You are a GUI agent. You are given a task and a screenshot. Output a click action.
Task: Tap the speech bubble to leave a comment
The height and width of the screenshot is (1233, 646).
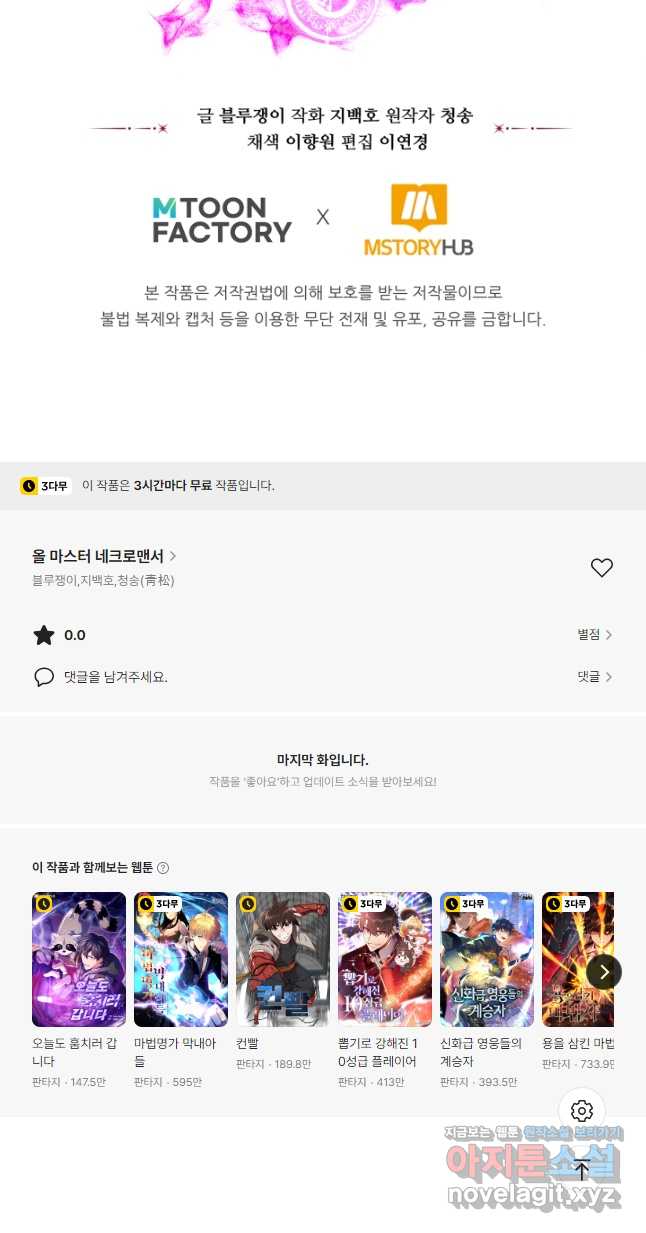(x=44, y=677)
